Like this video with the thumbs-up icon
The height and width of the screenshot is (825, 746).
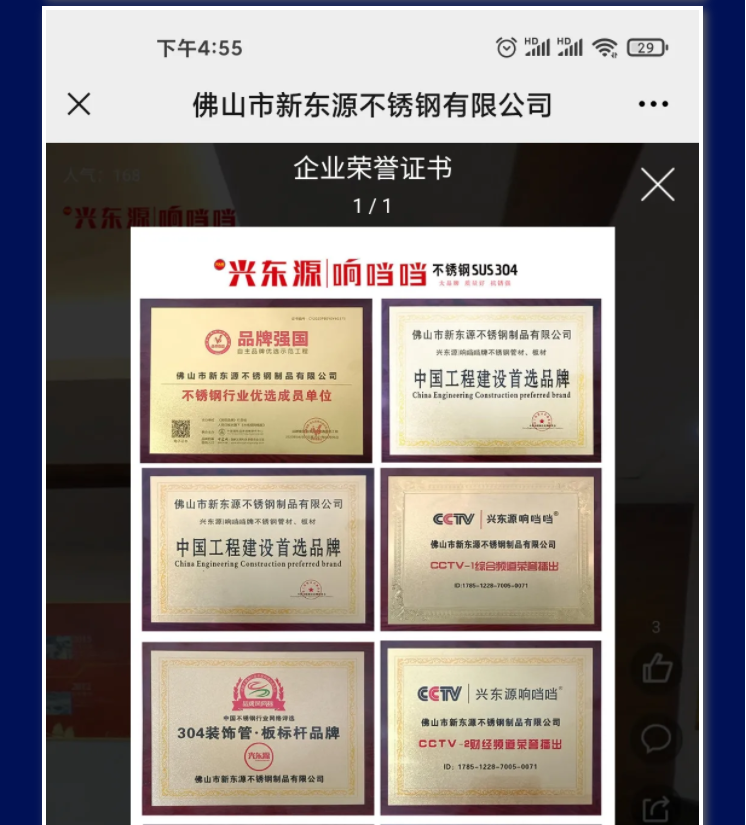coord(656,668)
